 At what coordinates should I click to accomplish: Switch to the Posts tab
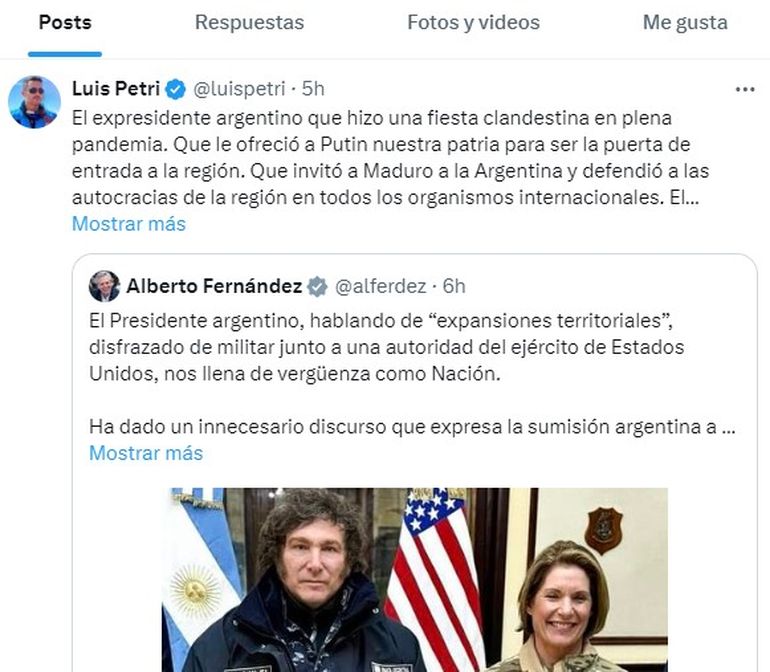[64, 22]
